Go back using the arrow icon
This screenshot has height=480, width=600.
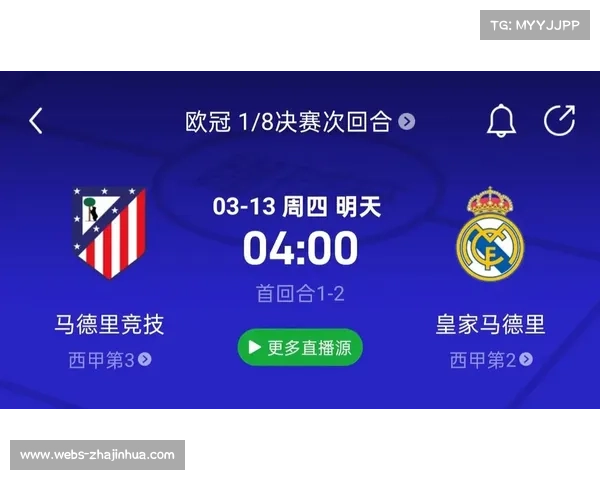point(36,121)
